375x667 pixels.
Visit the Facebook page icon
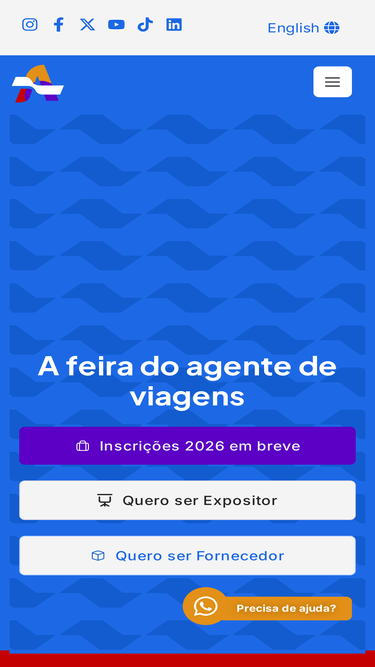tap(59, 25)
